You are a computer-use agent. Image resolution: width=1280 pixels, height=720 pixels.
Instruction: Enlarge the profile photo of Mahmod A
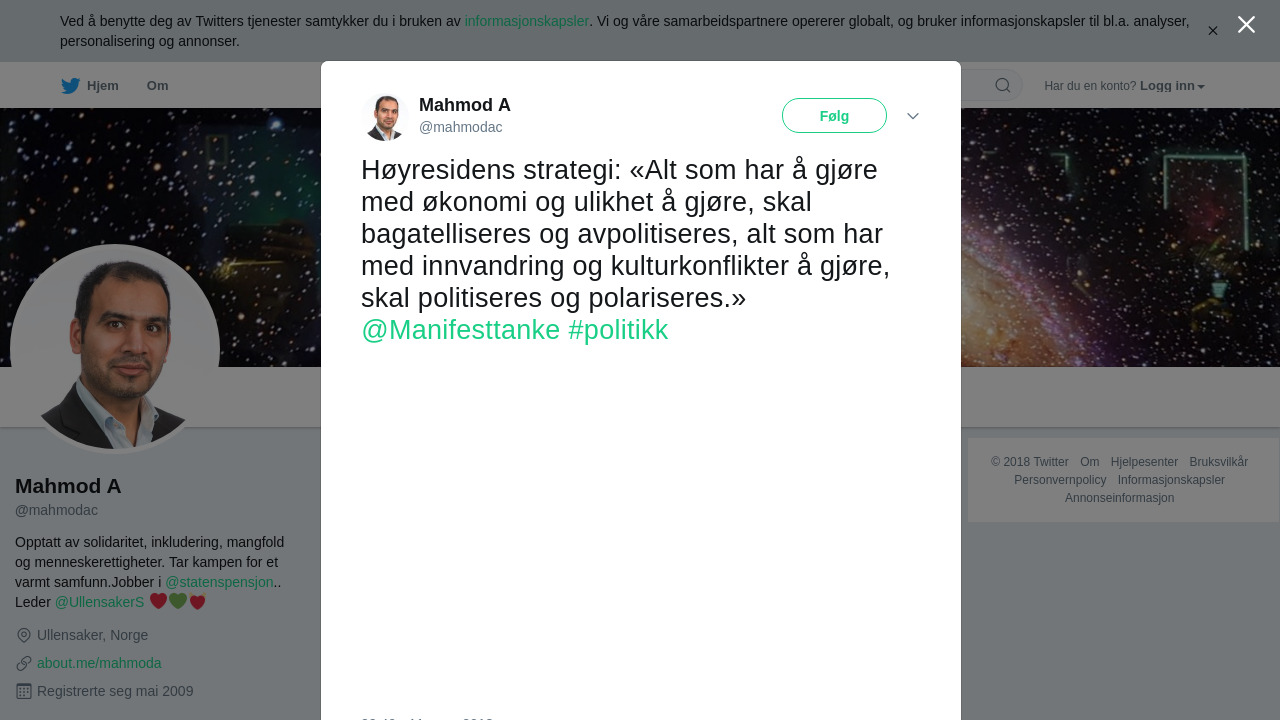tap(115, 349)
